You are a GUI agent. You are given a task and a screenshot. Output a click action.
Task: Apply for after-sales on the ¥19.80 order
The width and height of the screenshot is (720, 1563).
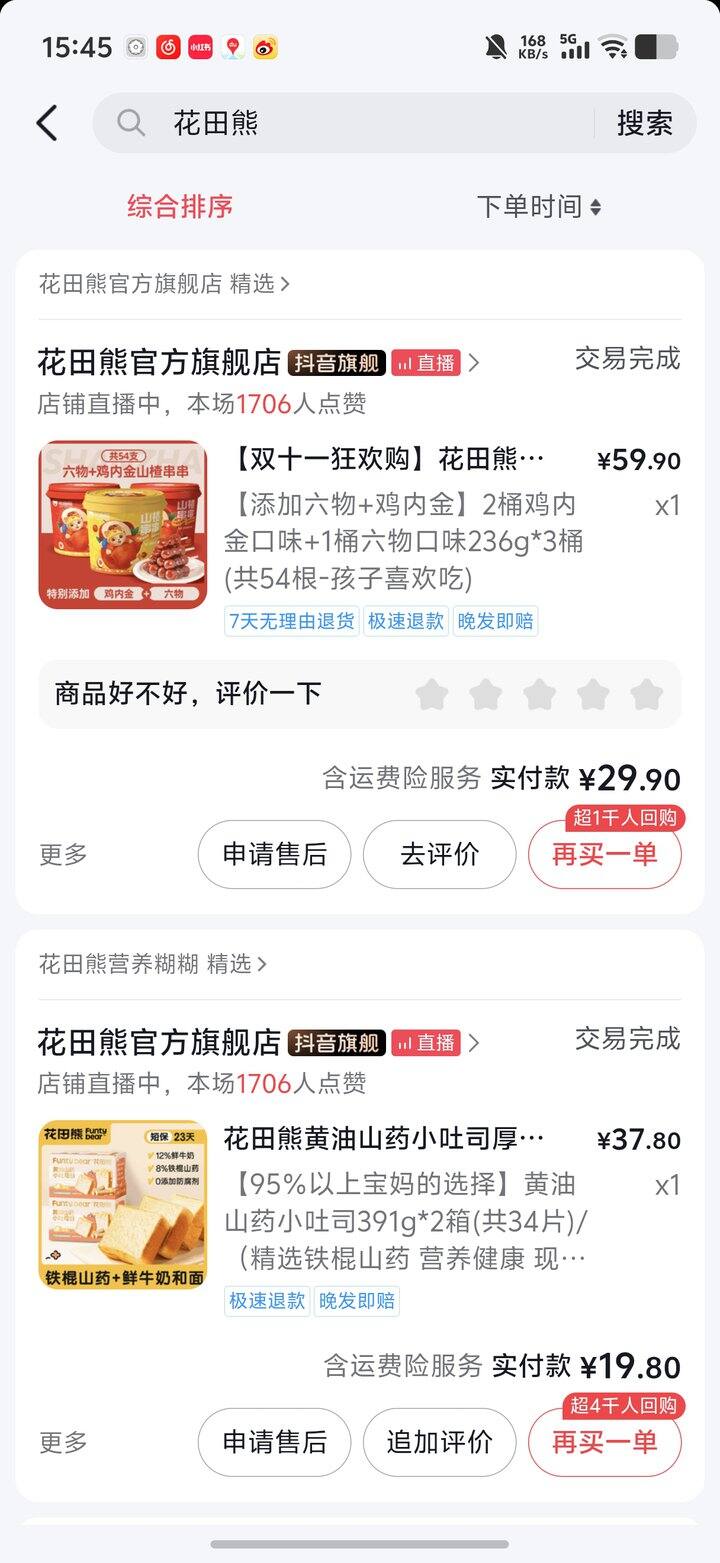[274, 1442]
